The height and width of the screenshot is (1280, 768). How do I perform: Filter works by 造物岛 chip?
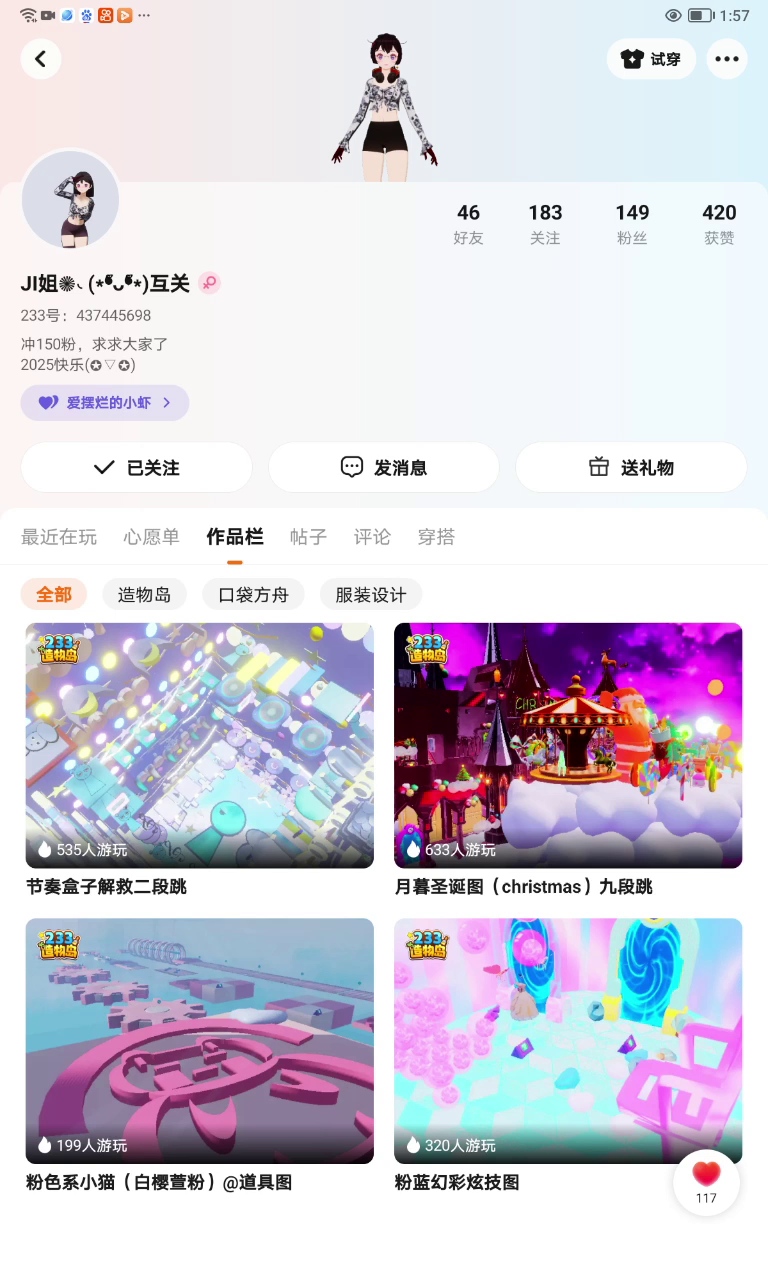click(144, 595)
